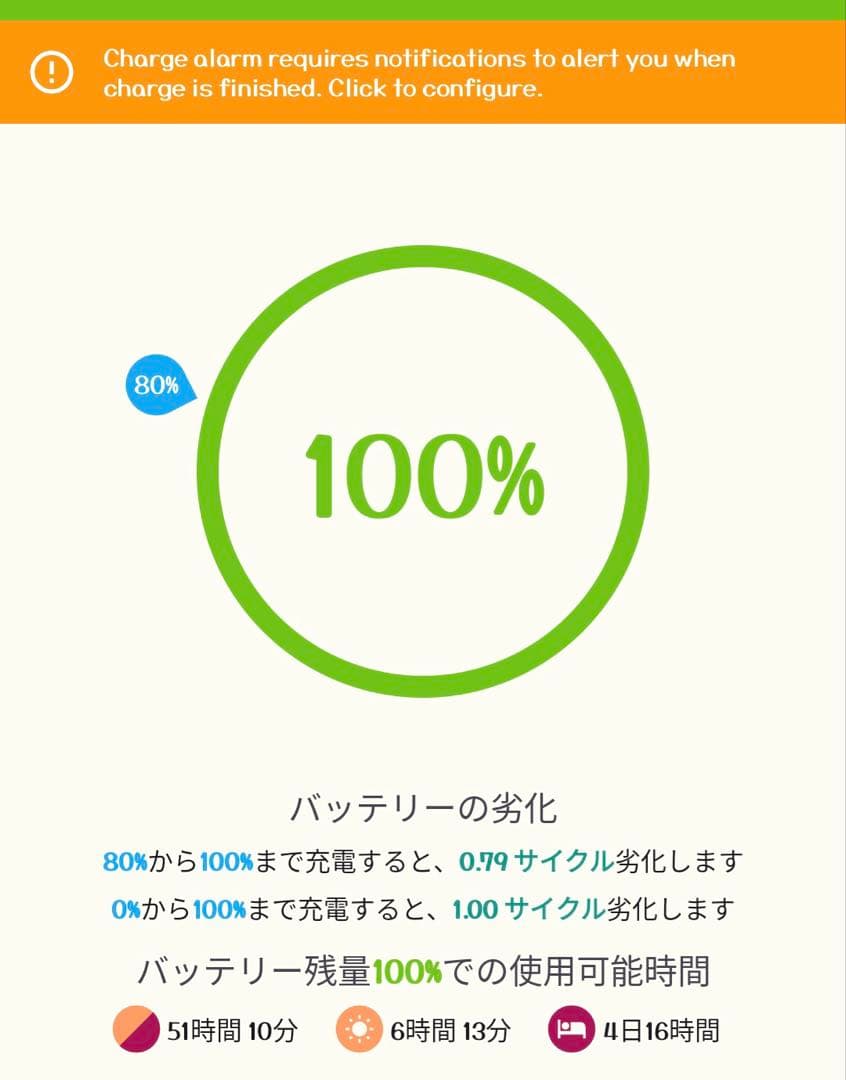
Task: Tap the sun icon next to 6時間 13分
Action: click(357, 1029)
